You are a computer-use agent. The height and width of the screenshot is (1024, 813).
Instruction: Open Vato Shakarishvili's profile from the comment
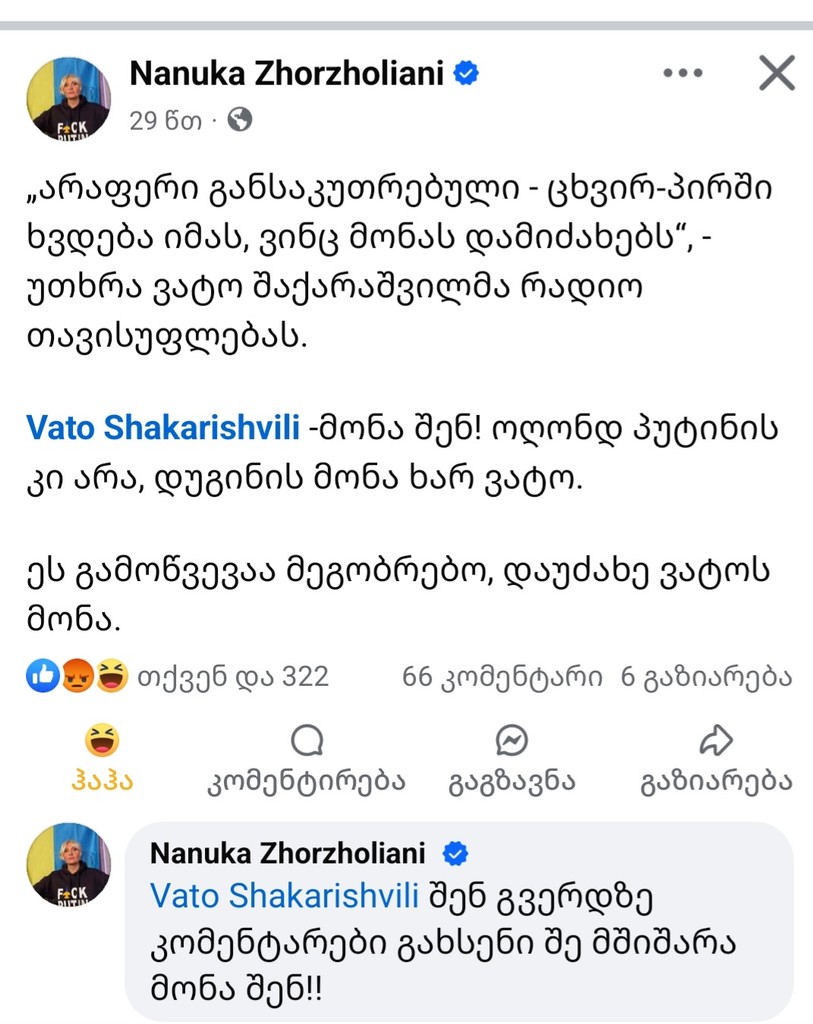pyautogui.click(x=284, y=896)
